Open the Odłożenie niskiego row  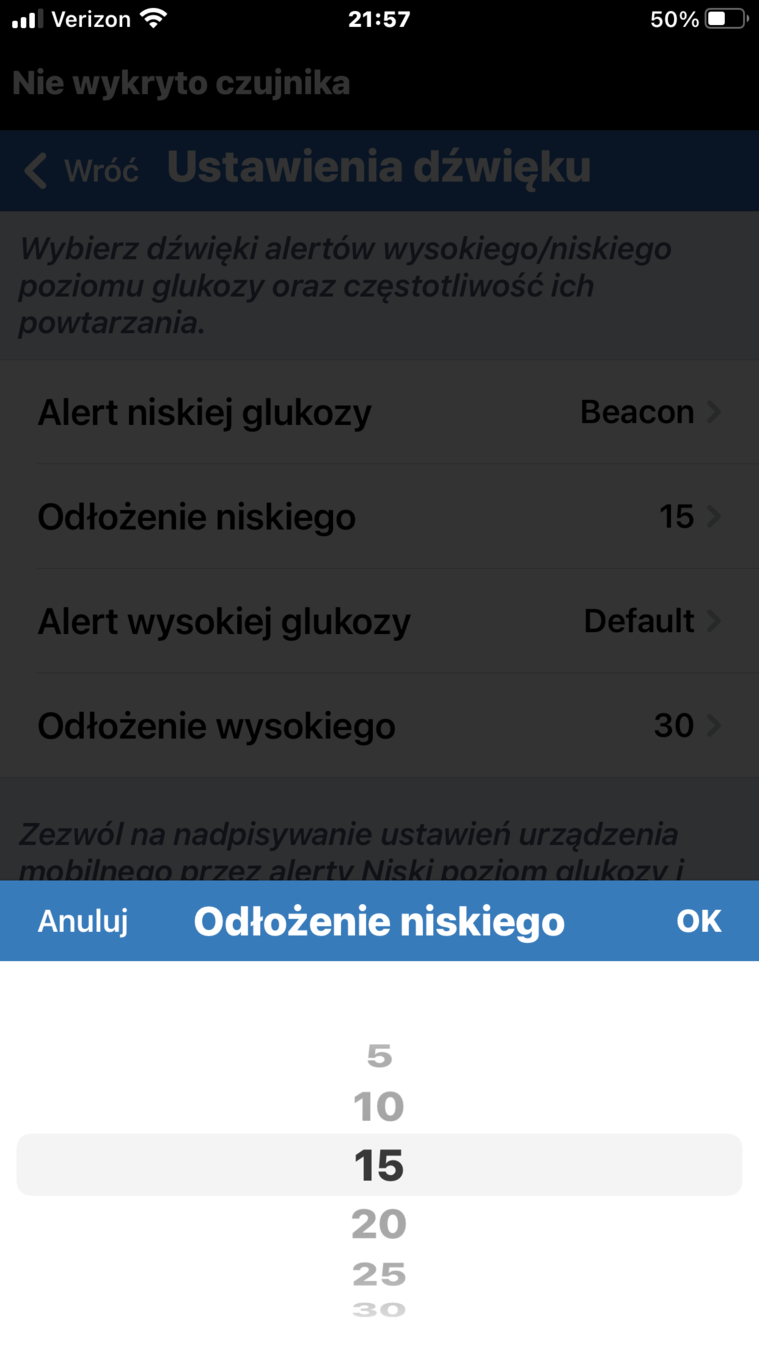379,517
